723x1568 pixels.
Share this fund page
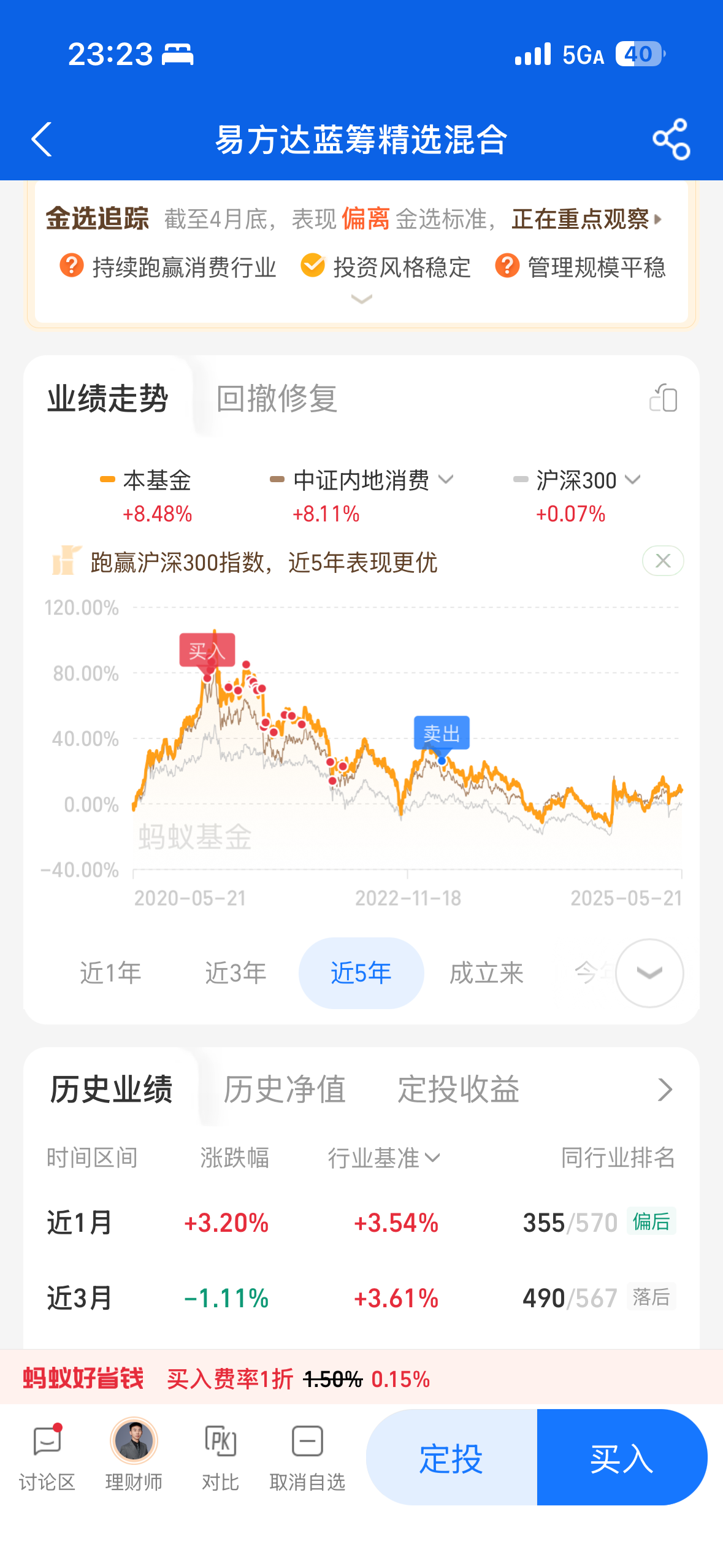(x=671, y=140)
